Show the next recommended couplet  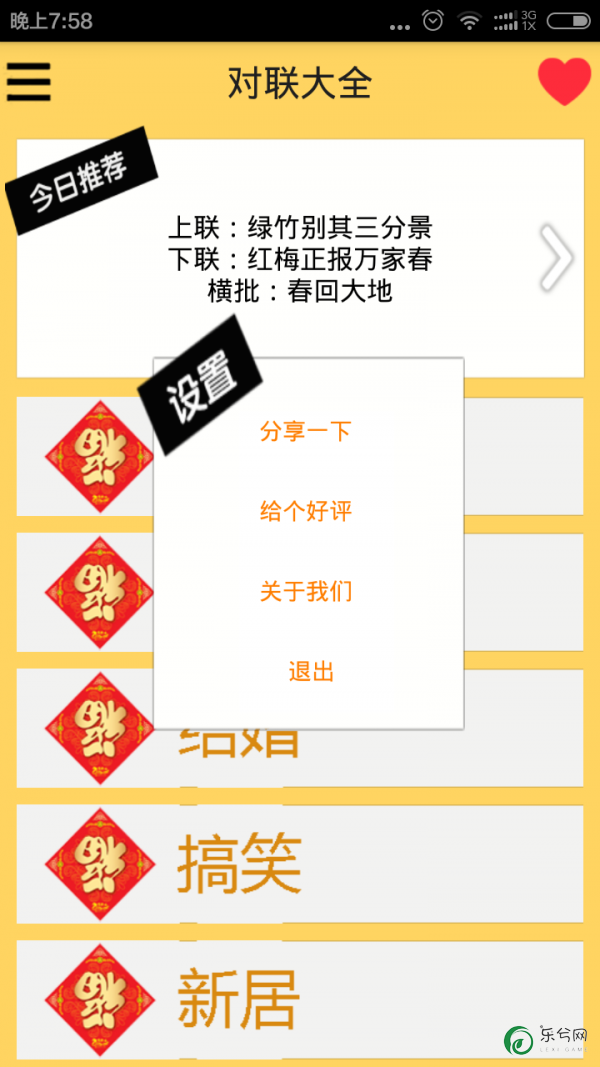[556, 258]
